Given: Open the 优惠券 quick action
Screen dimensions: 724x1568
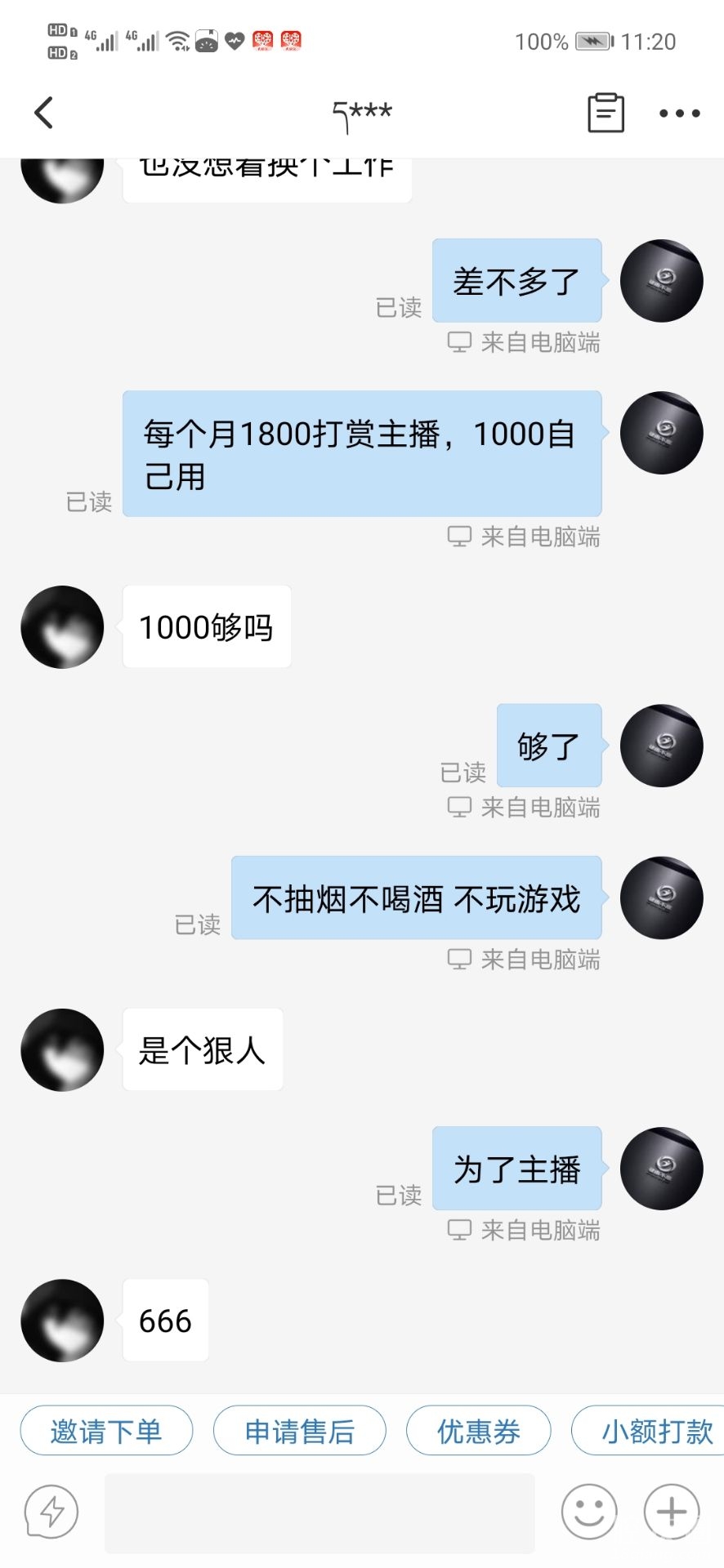Looking at the screenshot, I should [478, 1431].
